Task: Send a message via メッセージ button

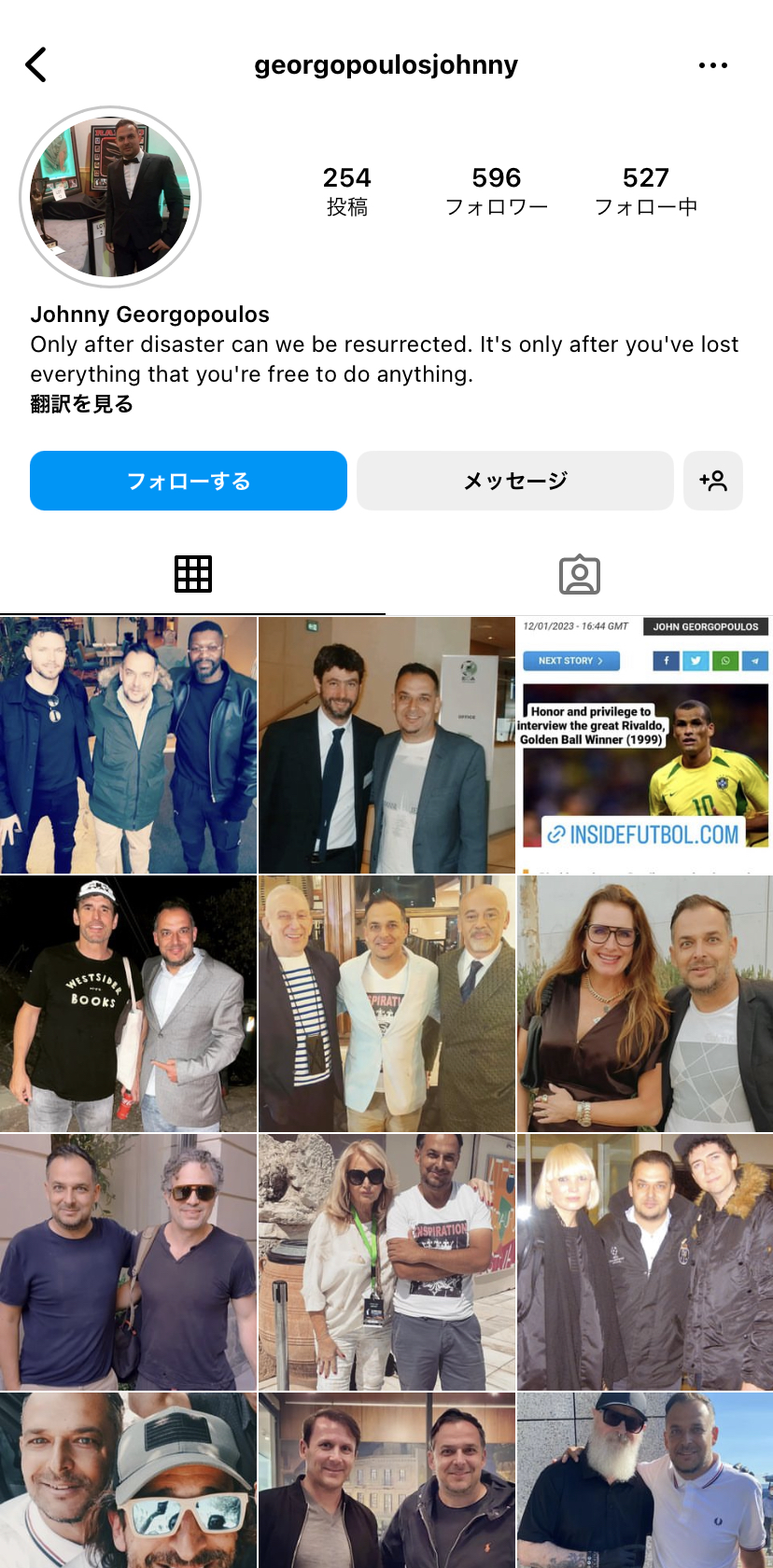Action: 514,481
